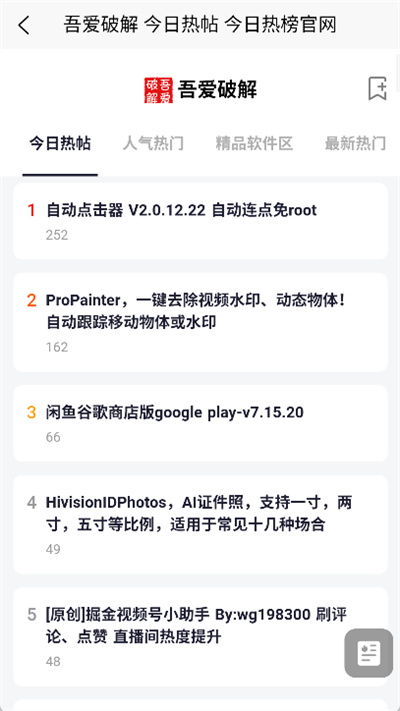
Task: Select the 最新热门 tab
Action: point(355,143)
